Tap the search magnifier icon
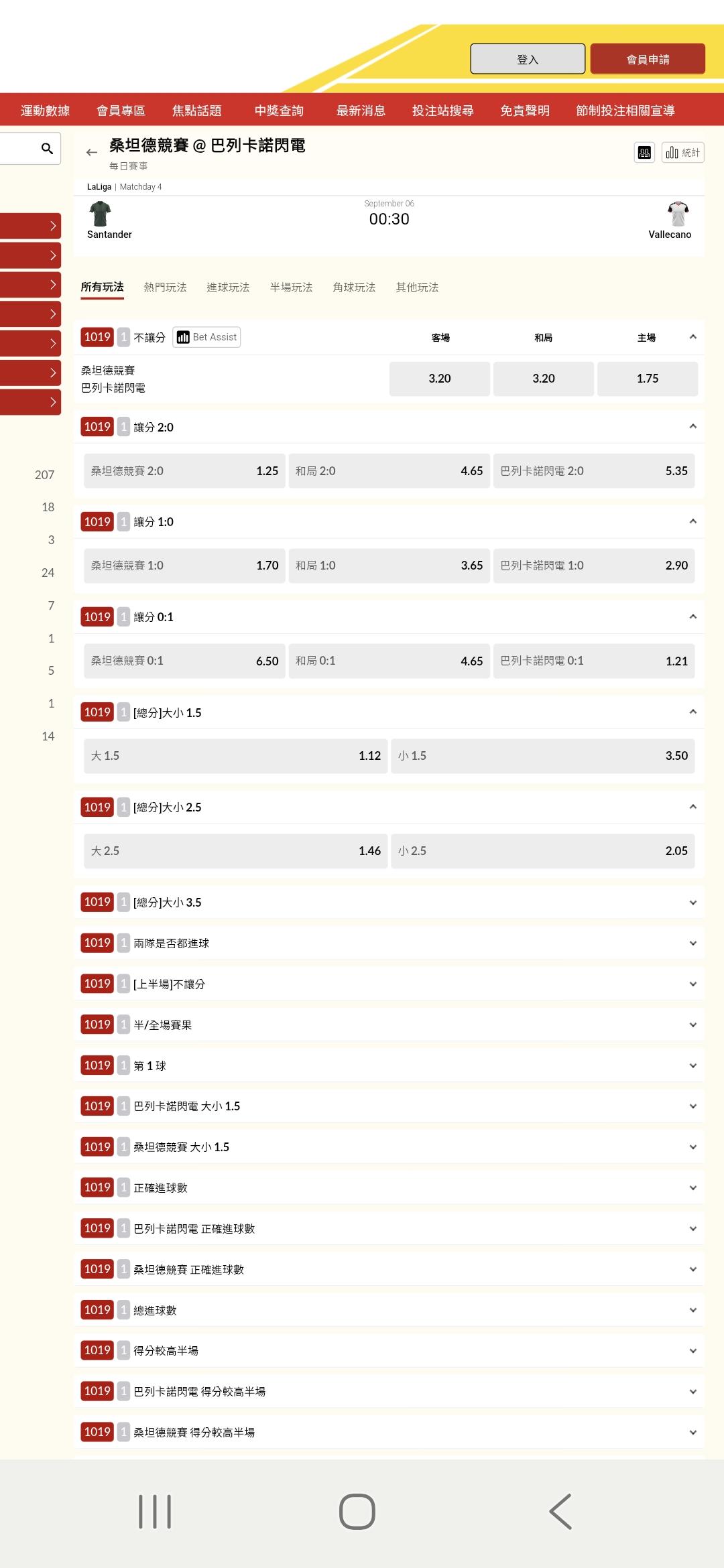Screen dimensions: 724x1568 (x=47, y=148)
